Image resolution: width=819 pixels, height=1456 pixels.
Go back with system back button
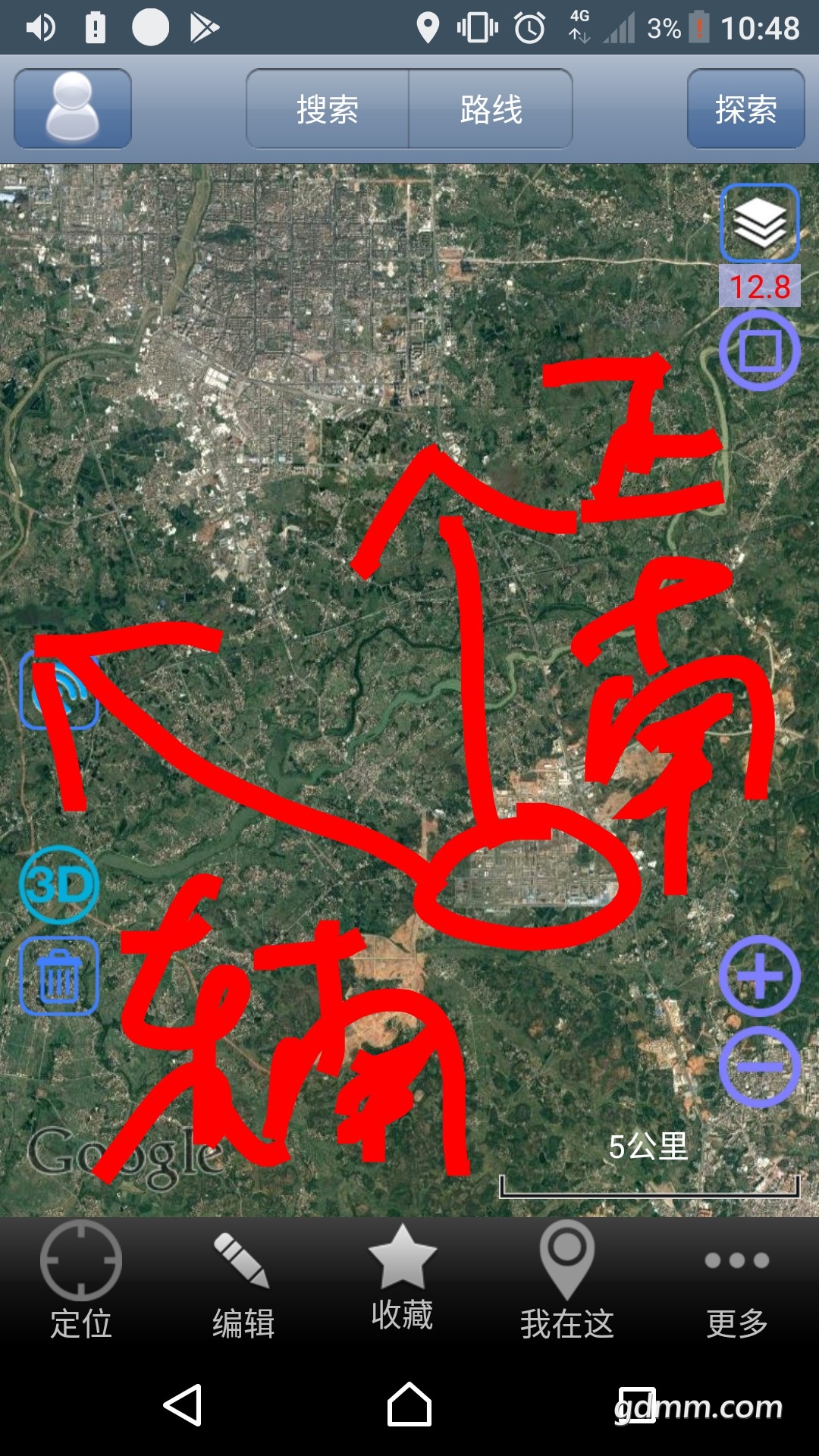(x=183, y=1405)
